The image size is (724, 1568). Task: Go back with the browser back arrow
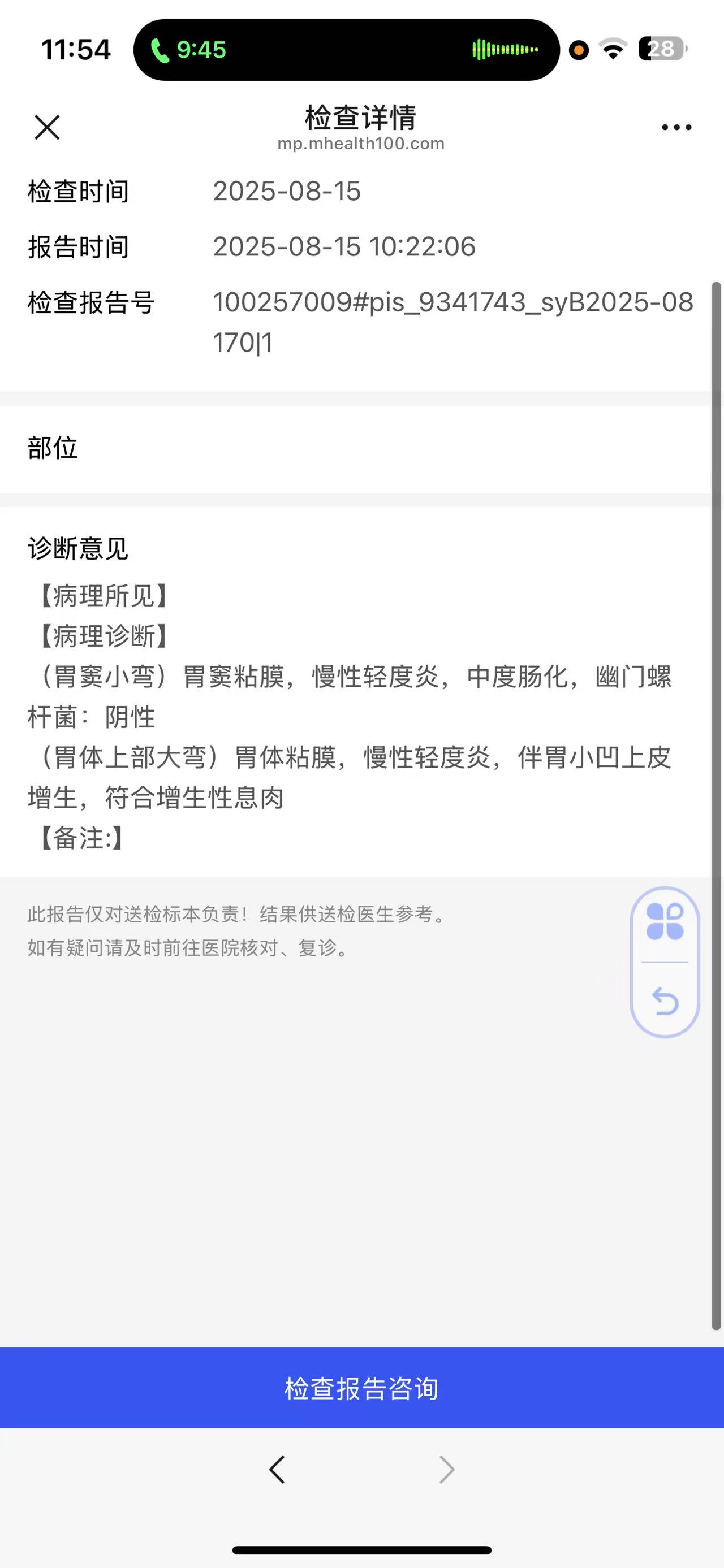(277, 1470)
